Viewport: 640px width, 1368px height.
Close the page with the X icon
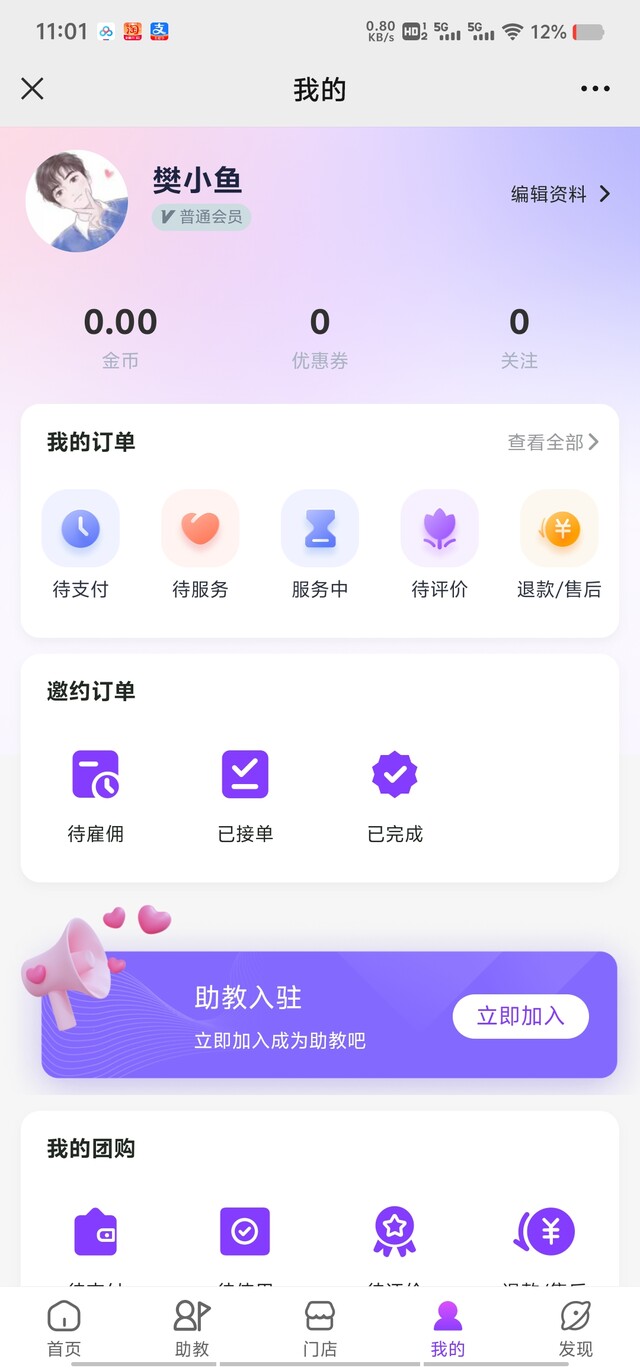coord(32,89)
